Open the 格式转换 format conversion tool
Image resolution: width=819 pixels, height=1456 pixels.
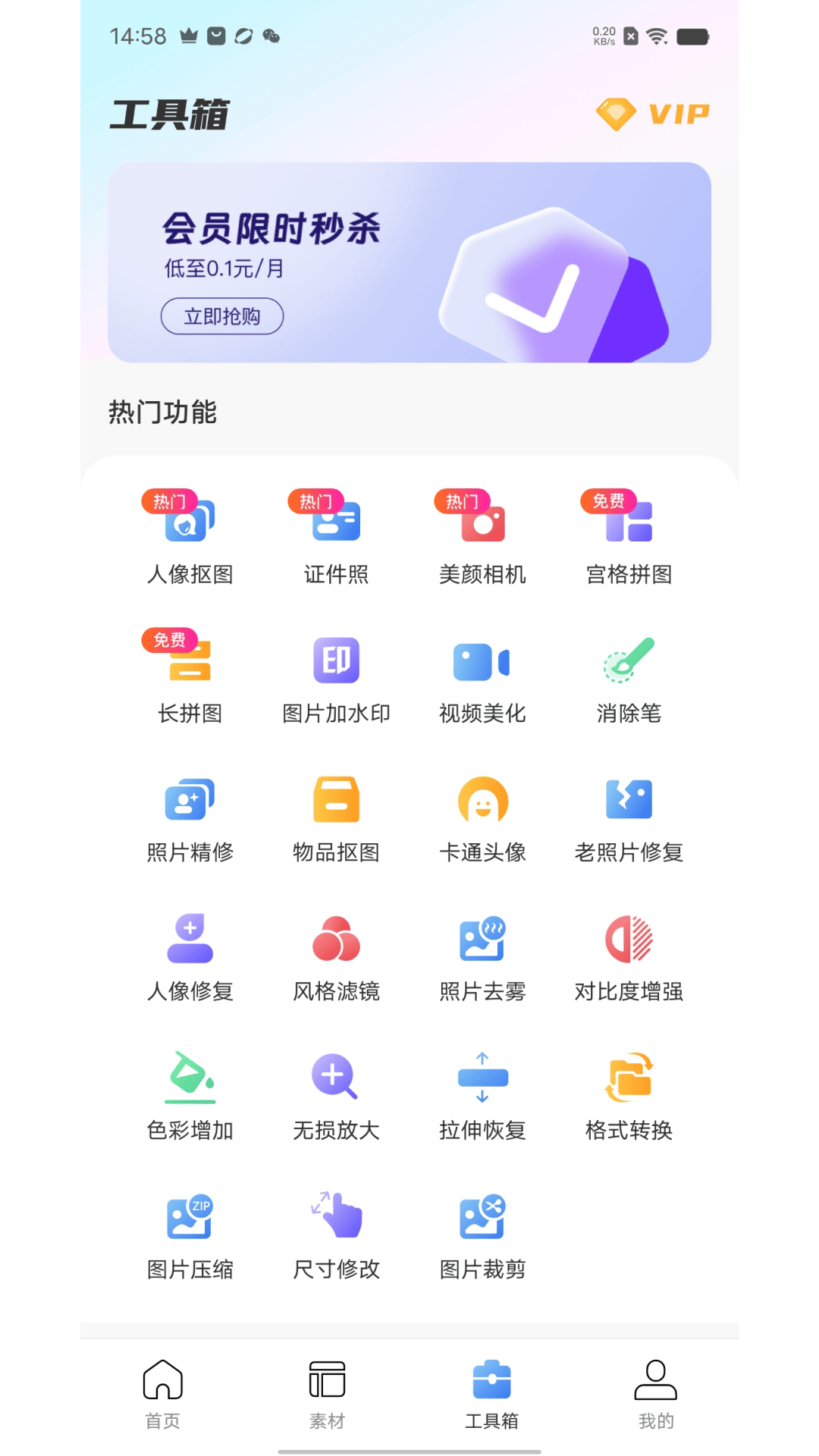coord(627,1095)
